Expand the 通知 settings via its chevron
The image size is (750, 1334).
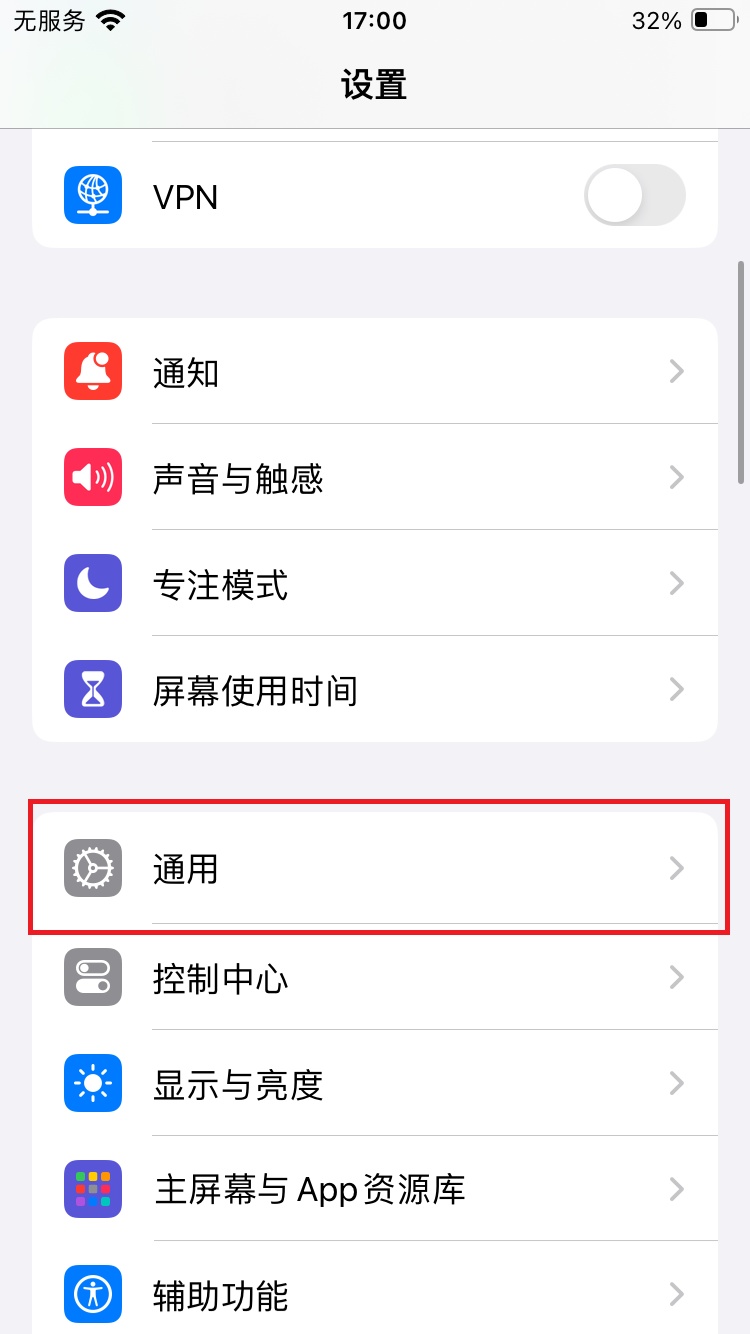[x=676, y=371]
